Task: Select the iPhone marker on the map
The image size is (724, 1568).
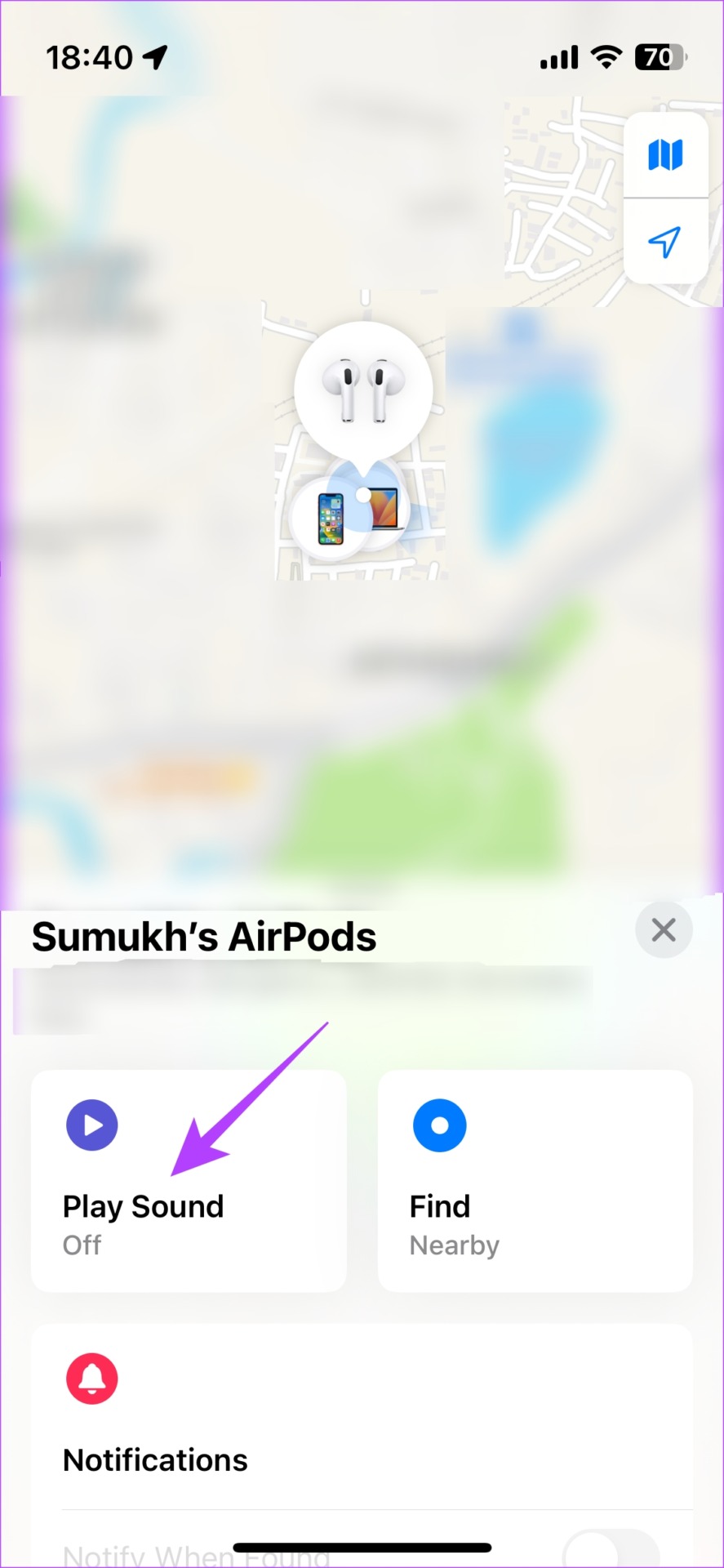Action: click(x=330, y=518)
